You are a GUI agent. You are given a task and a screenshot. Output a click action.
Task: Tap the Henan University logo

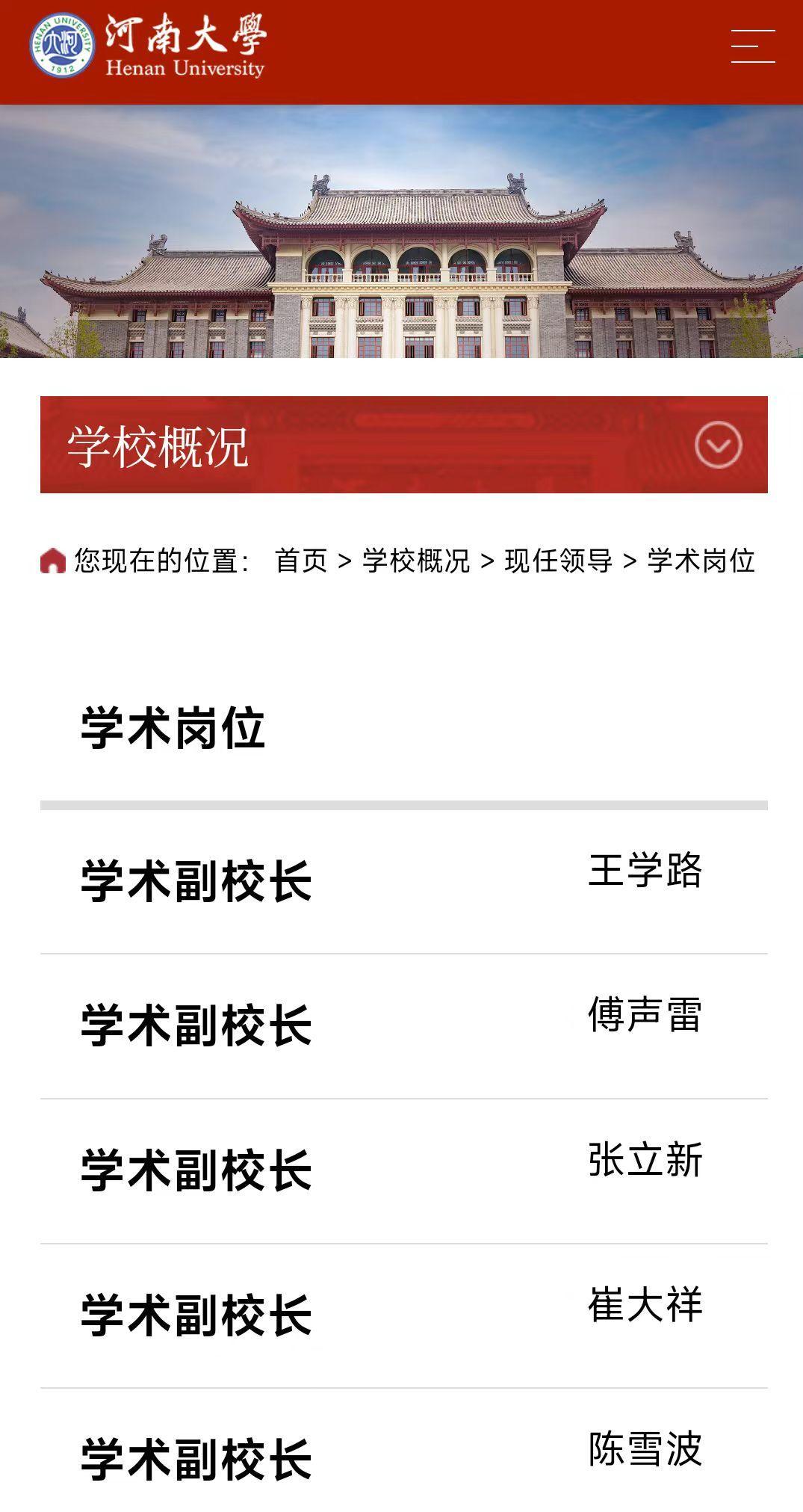click(x=148, y=45)
